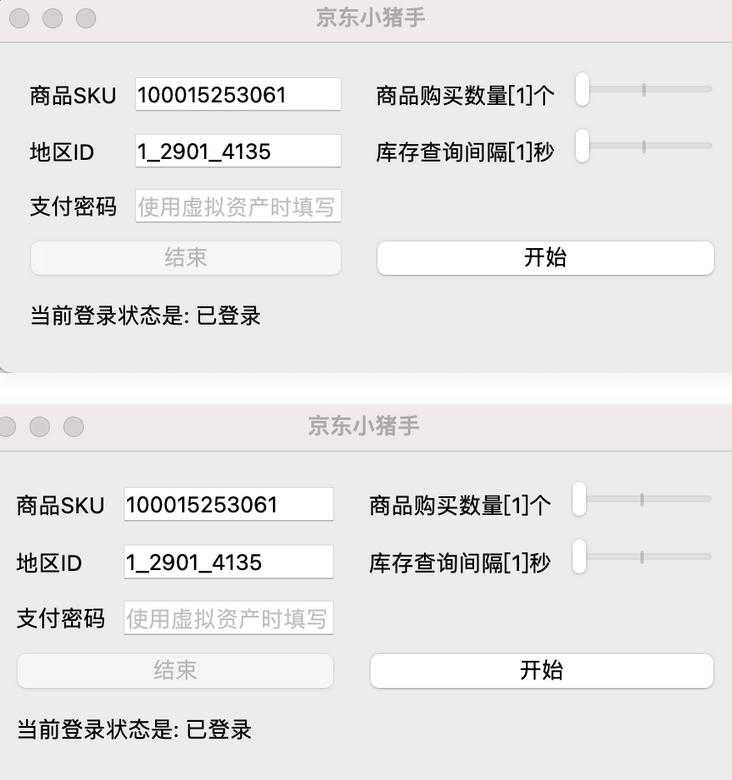This screenshot has height=780, width=732.
Task: Select the 支付密码 field in the upper window
Action: pyautogui.click(x=238, y=207)
